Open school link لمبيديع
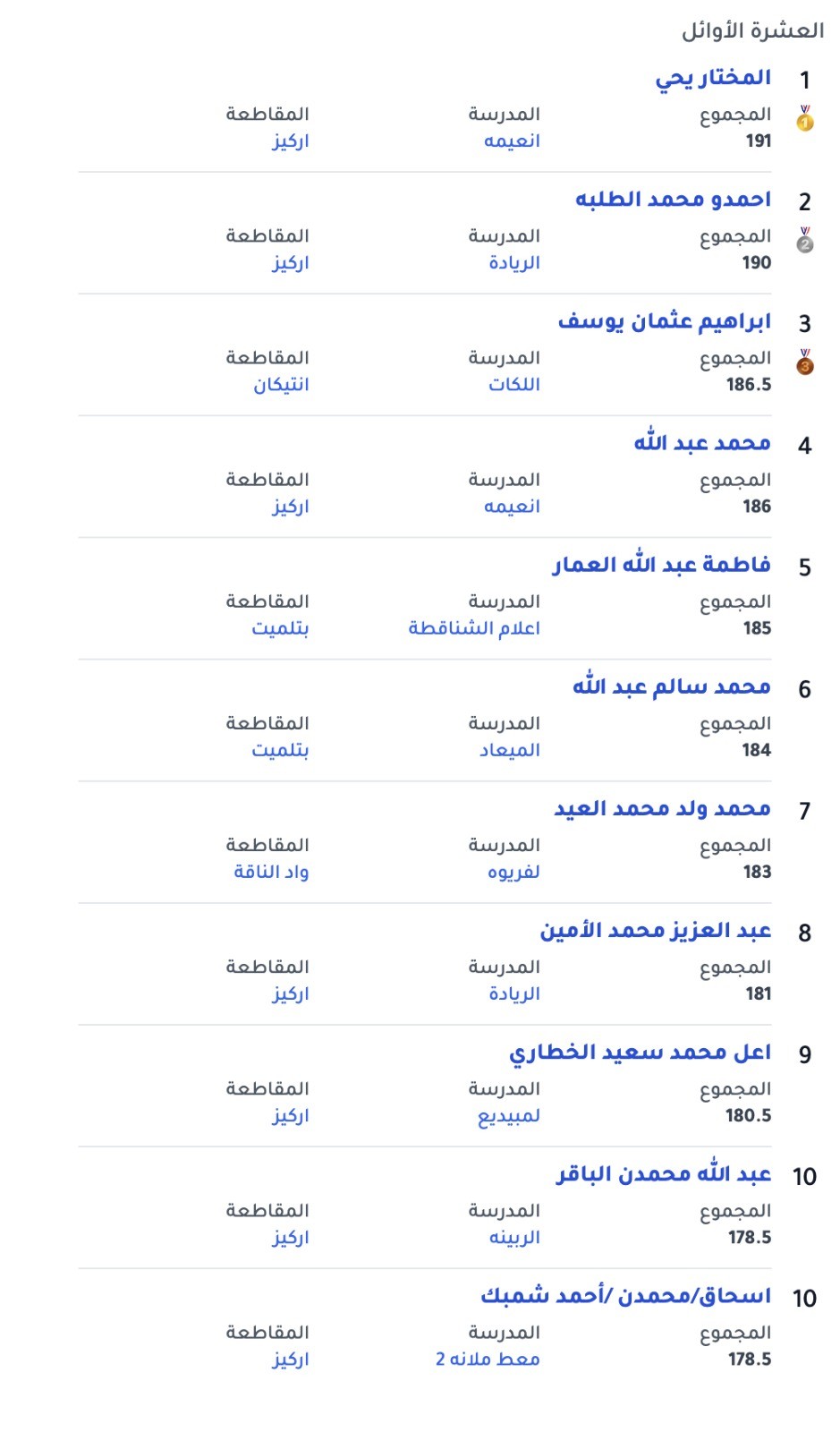Screen dimensions: 840x1432 pos(509,1116)
